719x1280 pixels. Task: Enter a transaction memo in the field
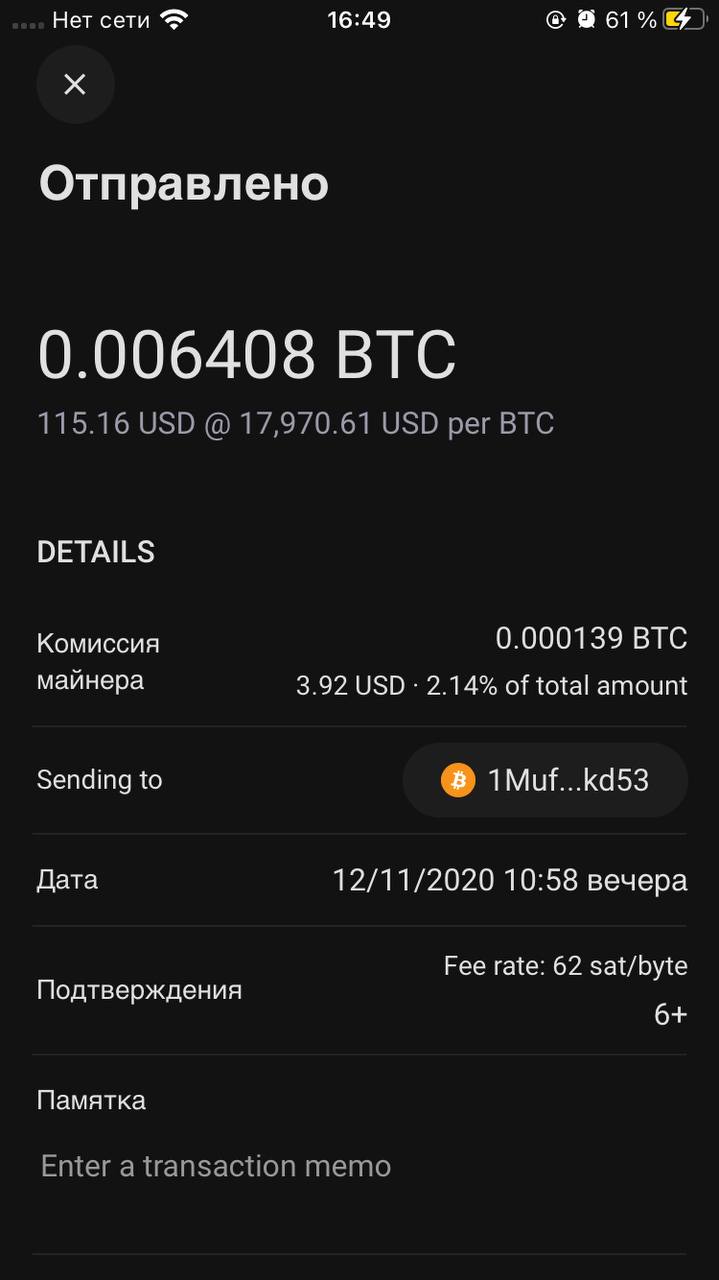coord(360,1166)
